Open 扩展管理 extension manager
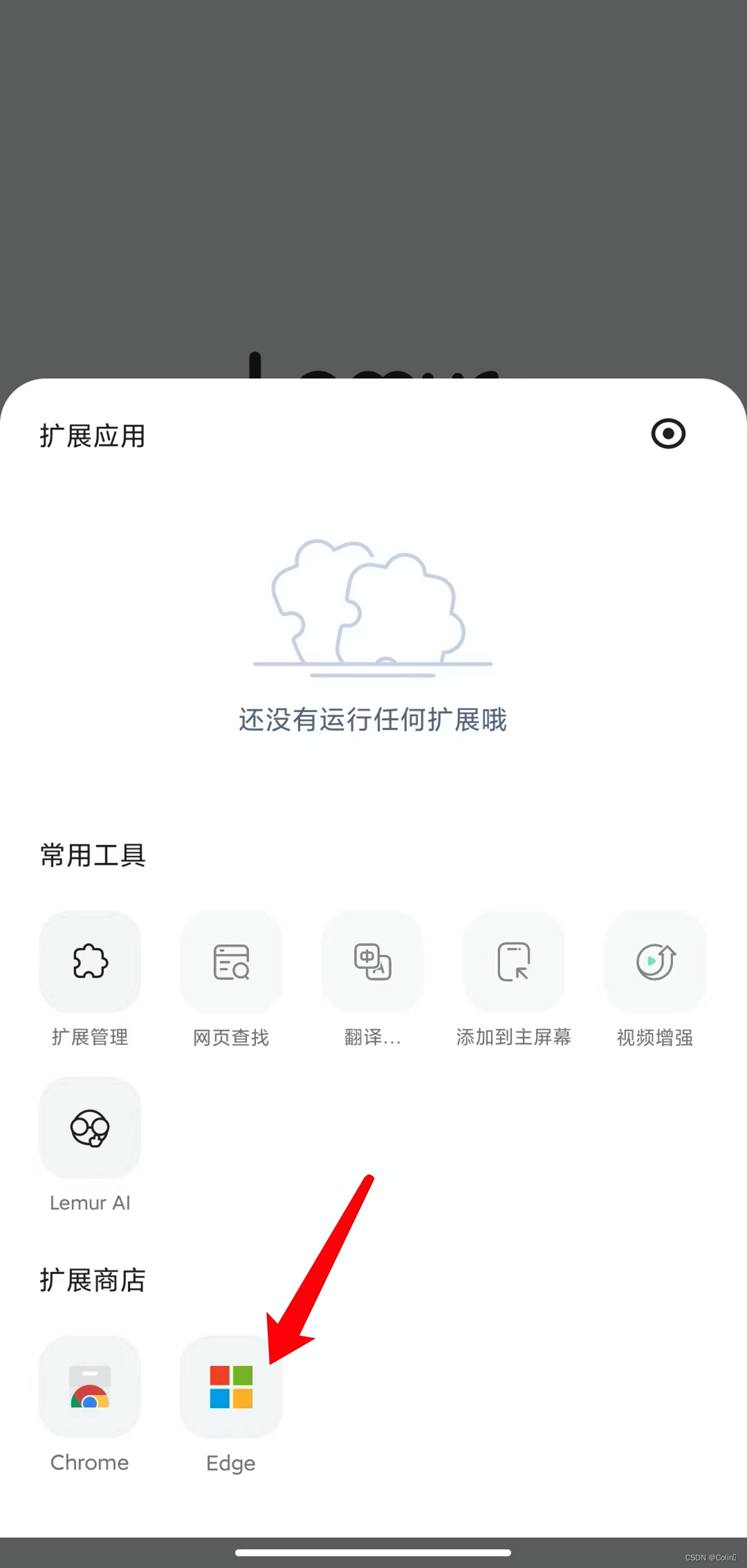The image size is (747, 1568). point(90,963)
